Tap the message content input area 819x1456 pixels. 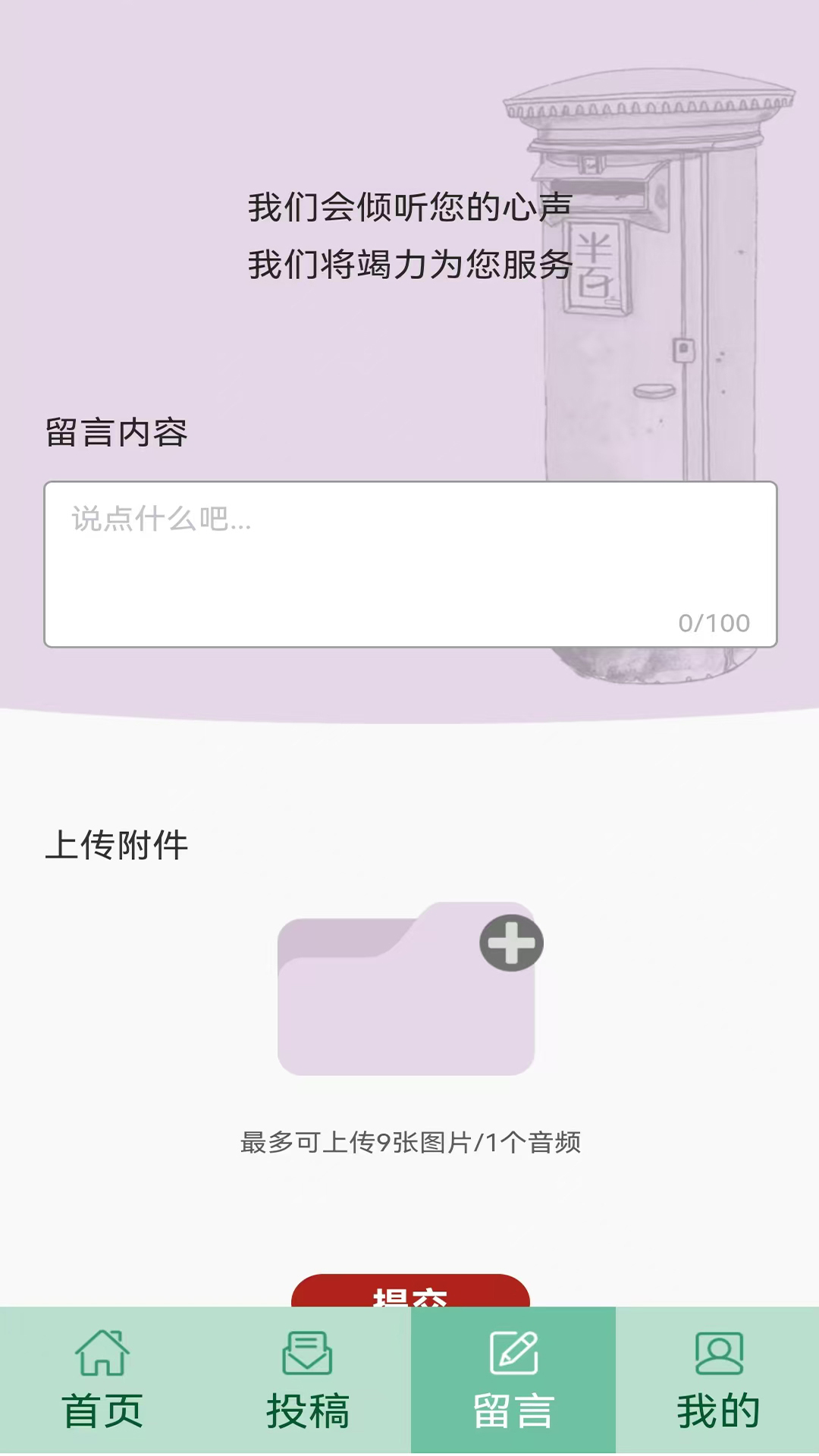409,561
